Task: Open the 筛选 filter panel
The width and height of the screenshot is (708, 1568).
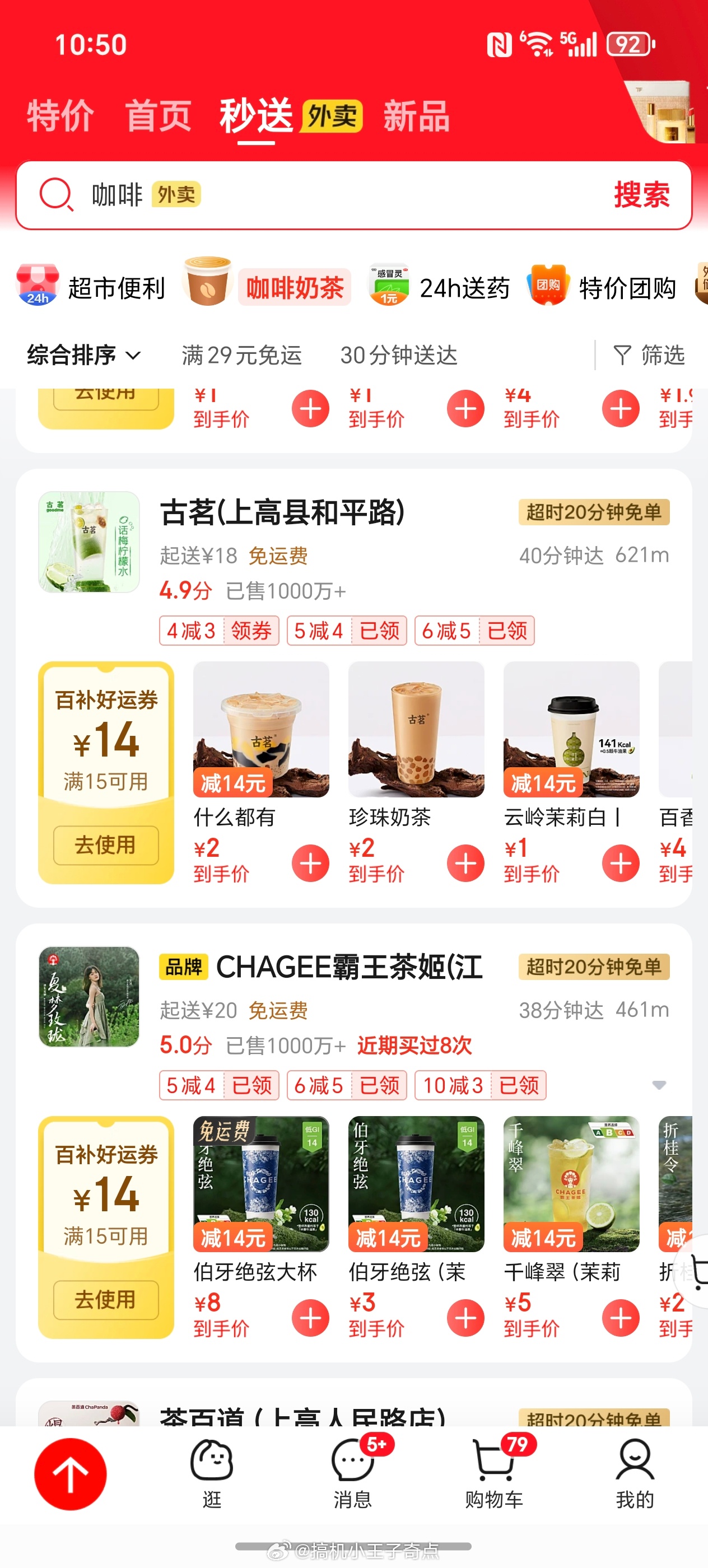Action: 649,355
